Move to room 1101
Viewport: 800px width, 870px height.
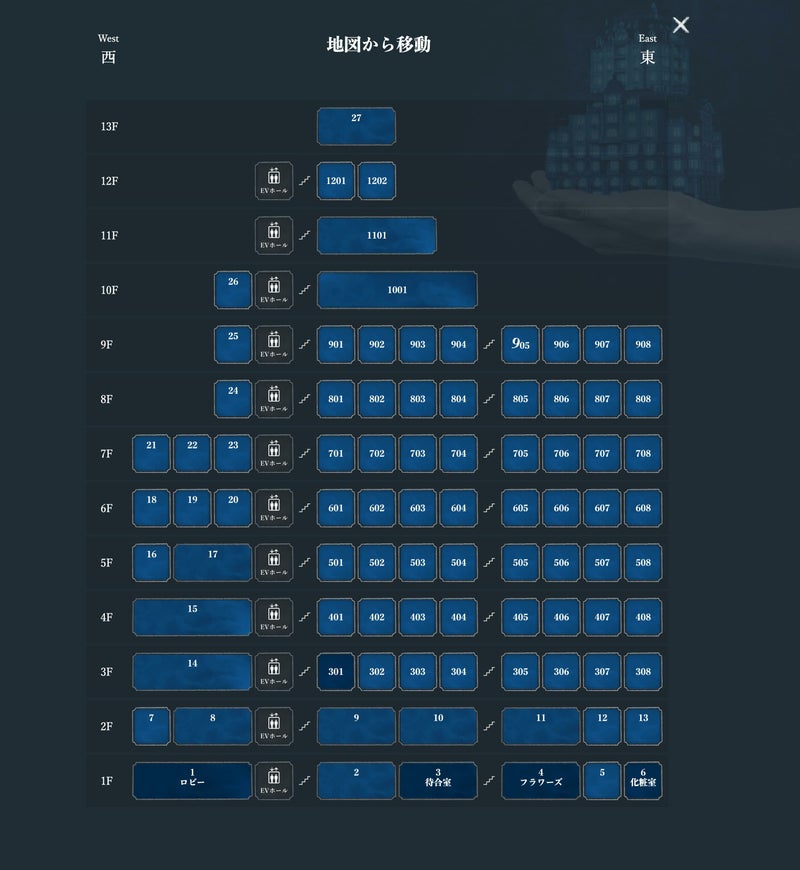click(x=376, y=236)
